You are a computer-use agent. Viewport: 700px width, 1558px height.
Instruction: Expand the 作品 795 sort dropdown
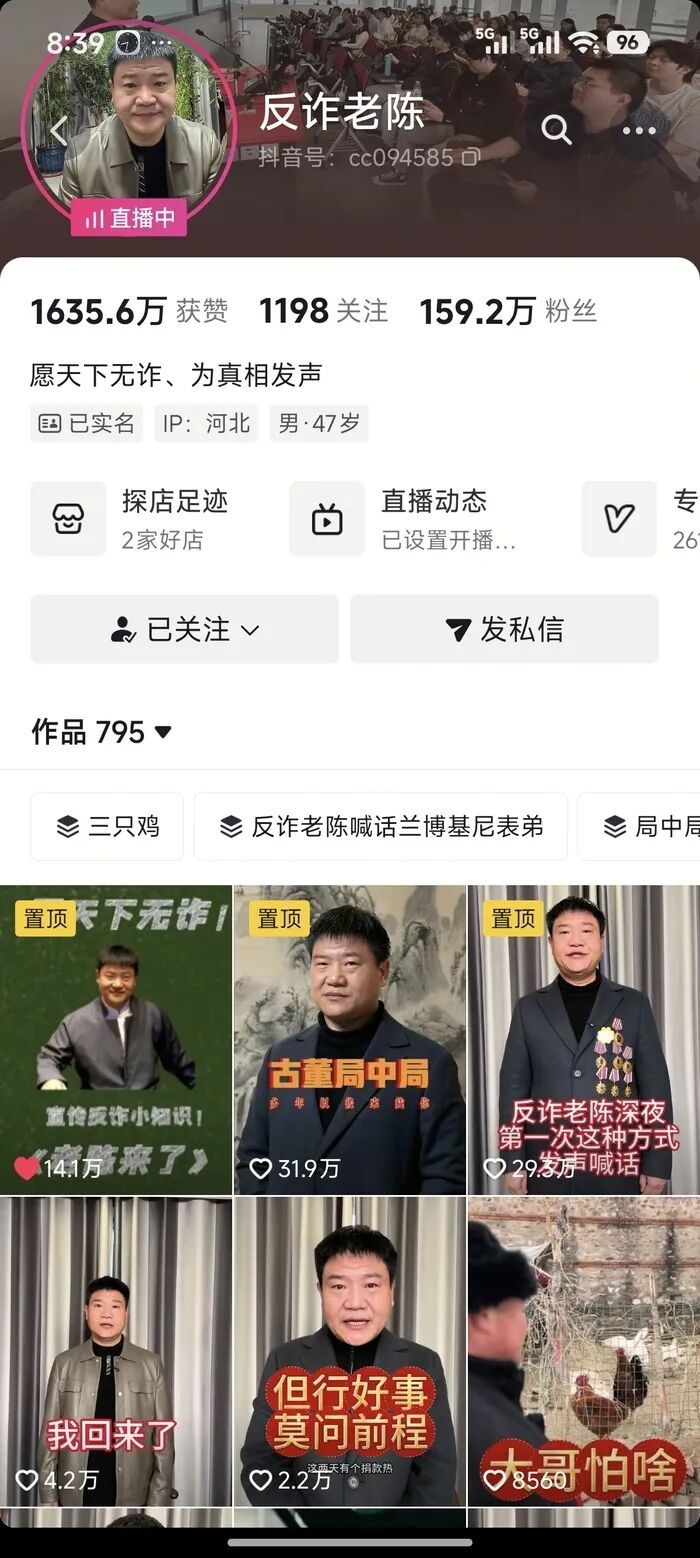coord(163,732)
